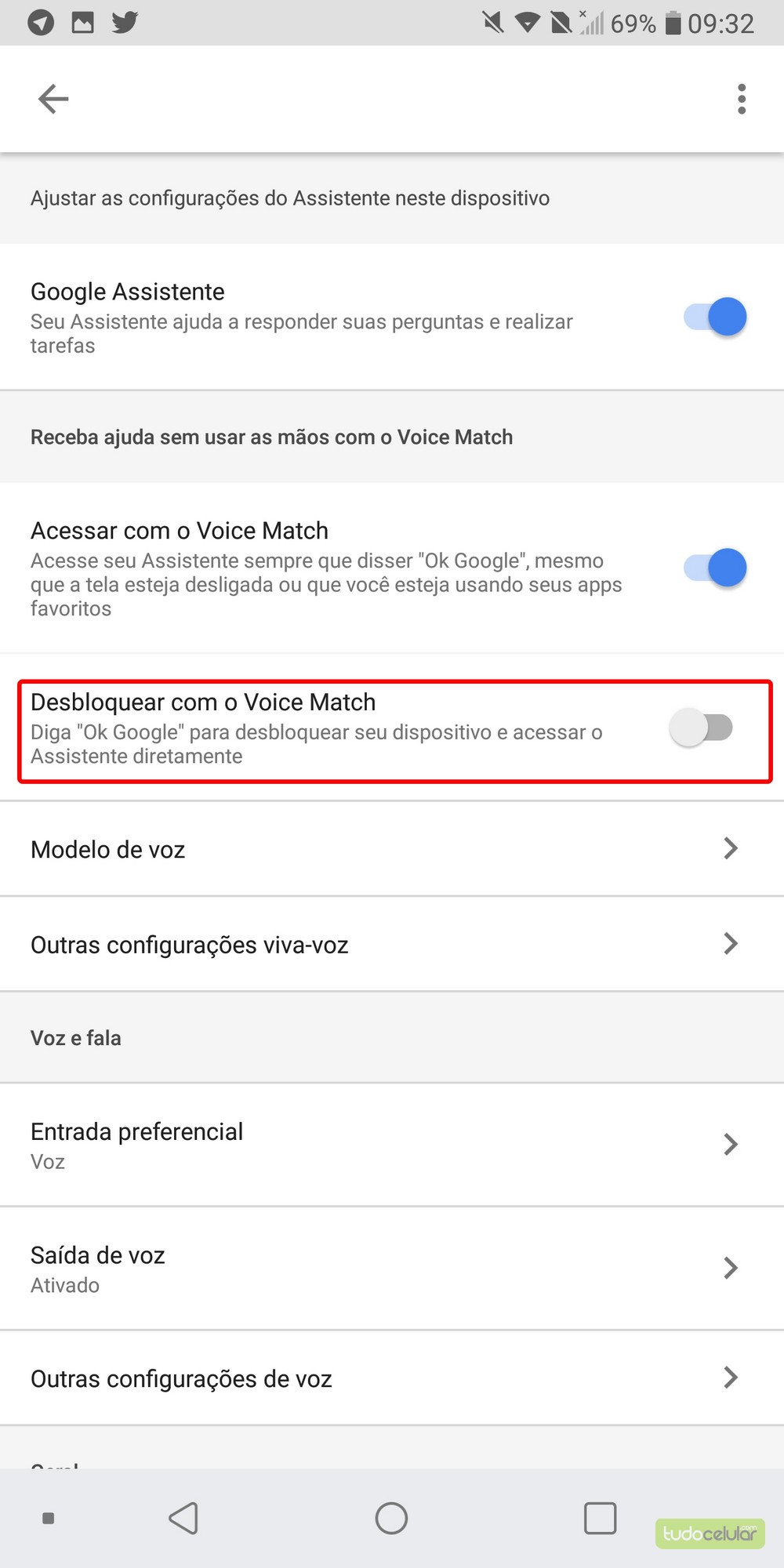Disable Acessar com o Voice Match
This screenshot has height=1568, width=784.
click(x=715, y=568)
